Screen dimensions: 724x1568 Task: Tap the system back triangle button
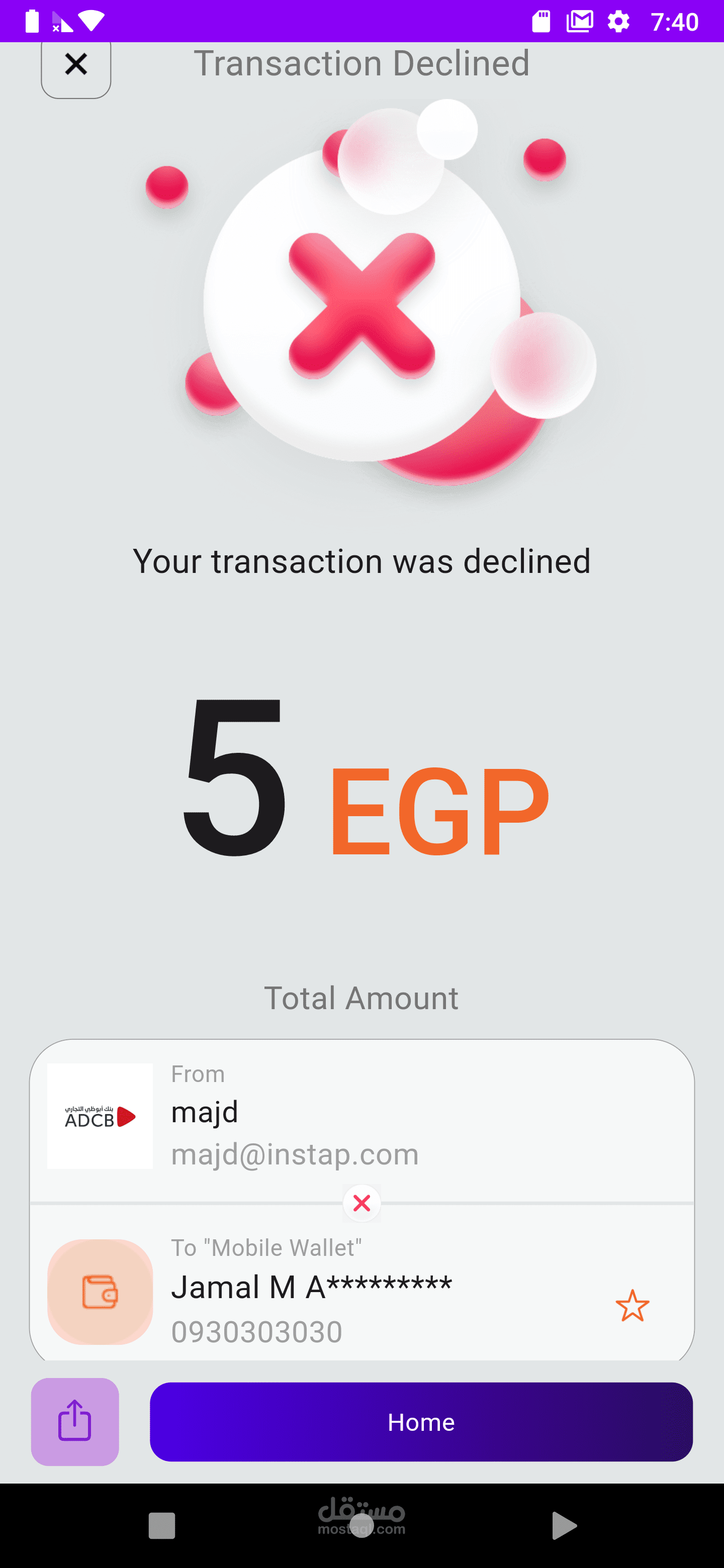(x=564, y=1525)
